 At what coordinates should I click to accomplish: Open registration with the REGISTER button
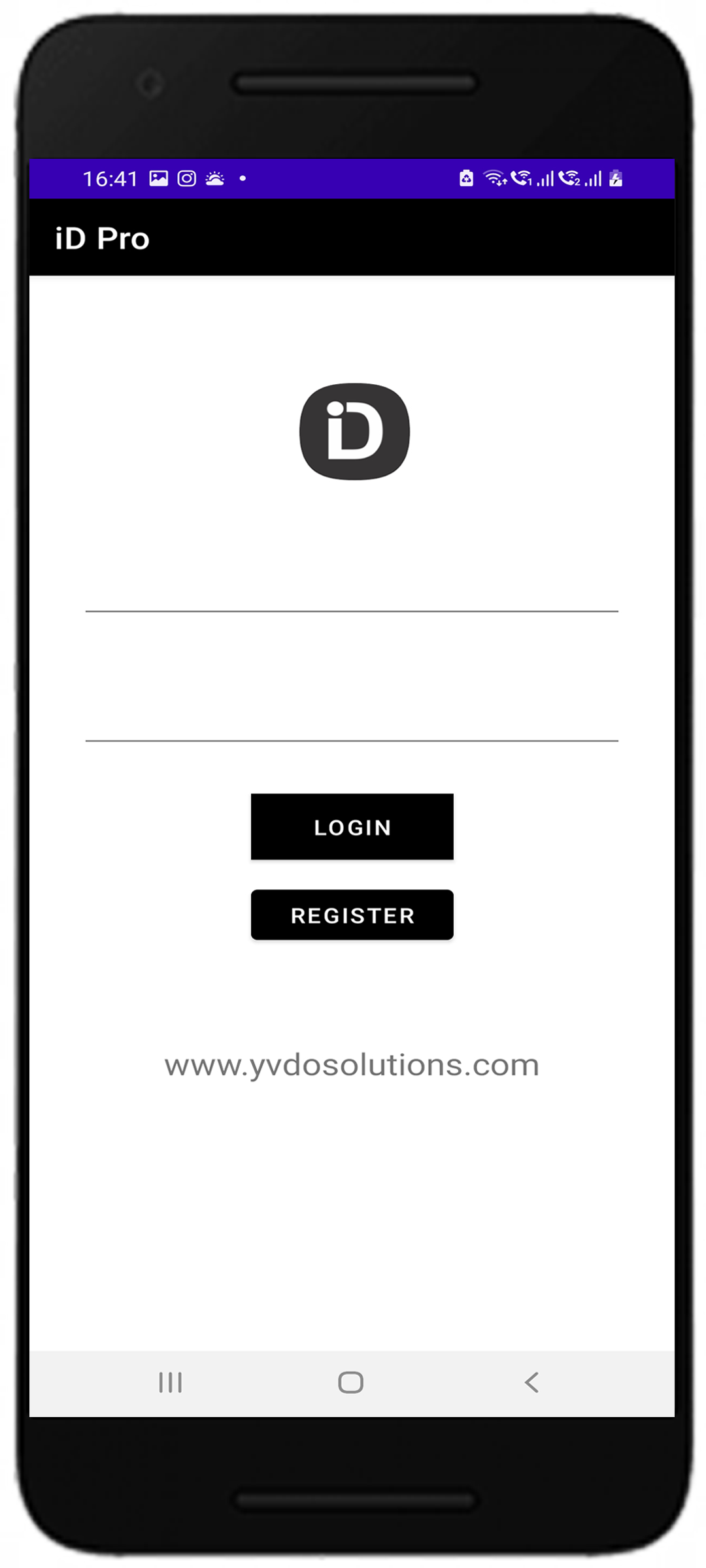[352, 915]
